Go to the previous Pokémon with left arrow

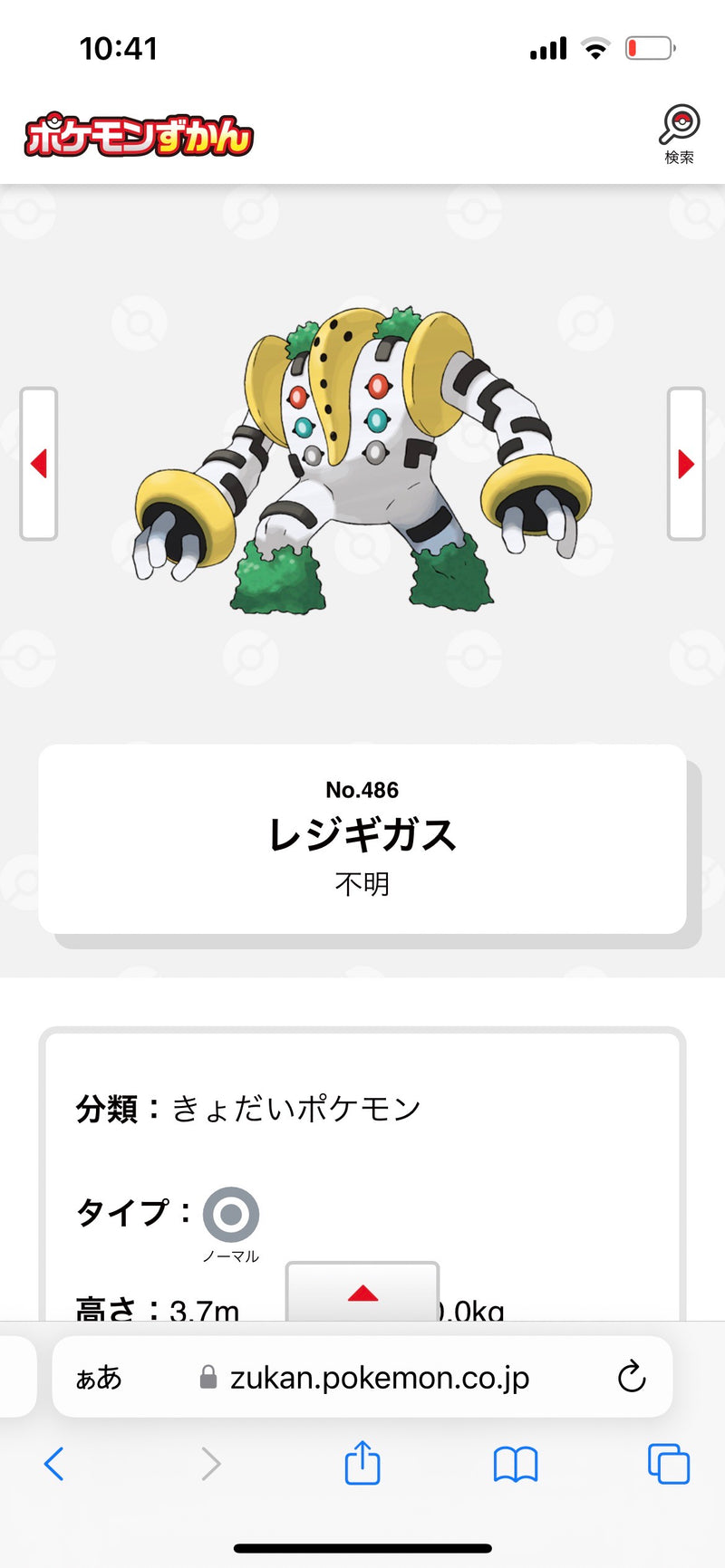tap(40, 462)
